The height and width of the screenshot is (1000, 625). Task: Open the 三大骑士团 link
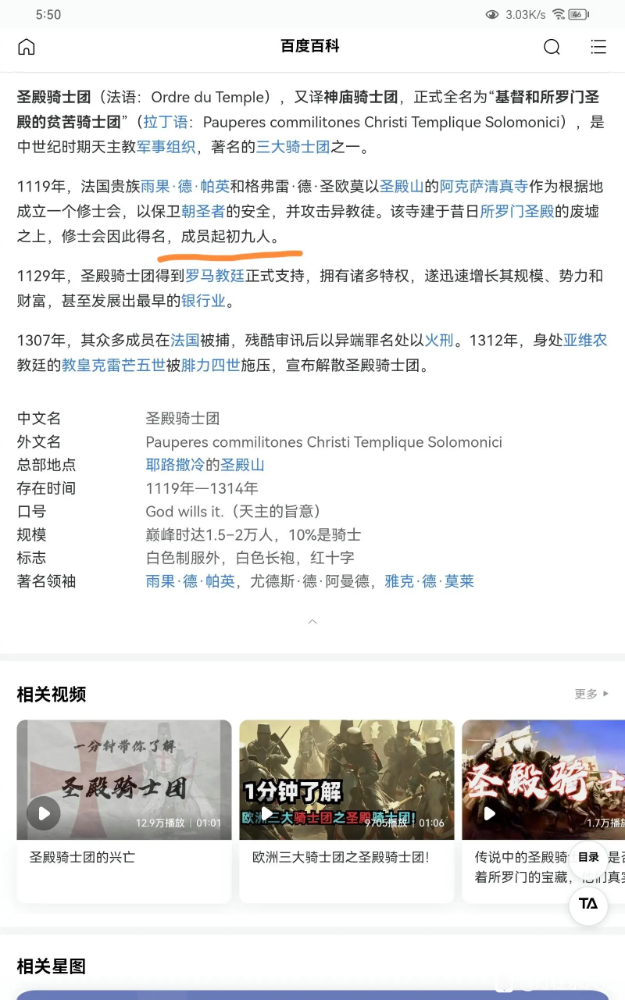pos(293,146)
